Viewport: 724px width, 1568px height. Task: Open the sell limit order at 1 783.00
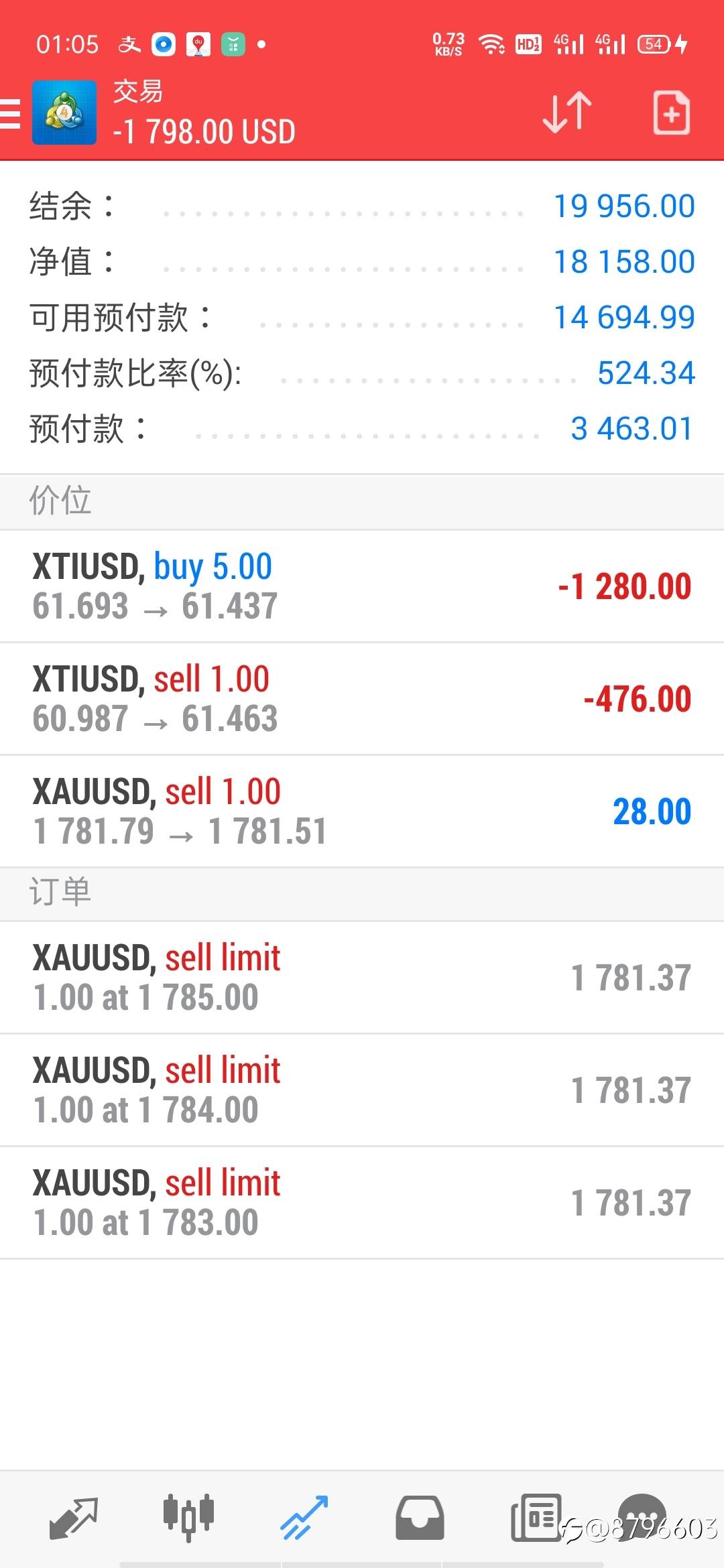[x=362, y=1203]
